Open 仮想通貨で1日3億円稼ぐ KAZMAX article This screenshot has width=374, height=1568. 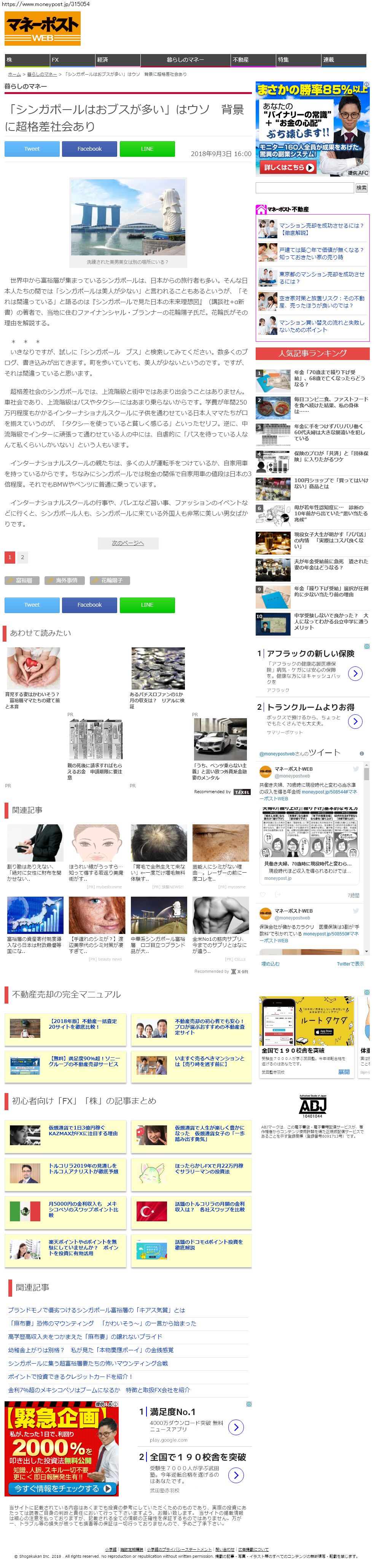[x=83, y=1130]
